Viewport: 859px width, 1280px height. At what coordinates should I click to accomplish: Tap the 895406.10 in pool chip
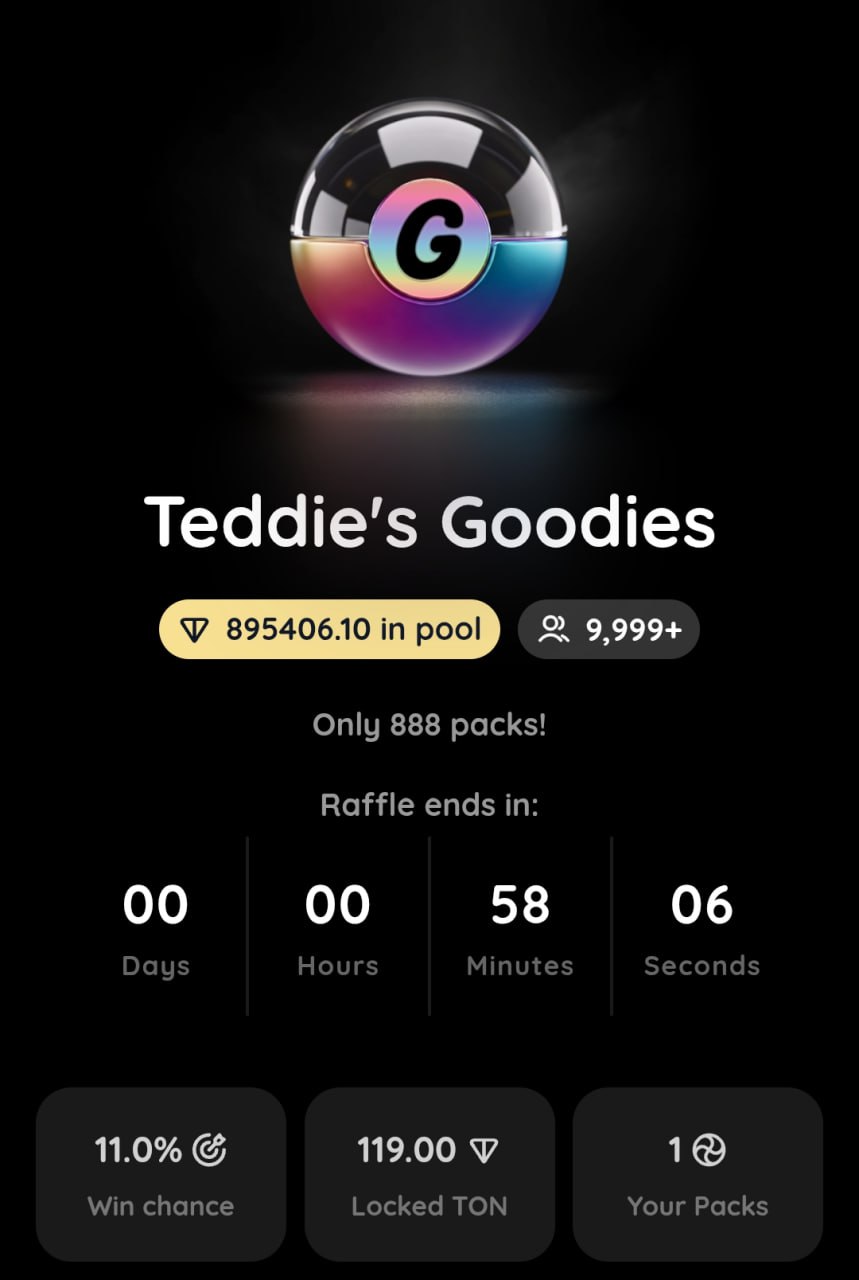[329, 630]
